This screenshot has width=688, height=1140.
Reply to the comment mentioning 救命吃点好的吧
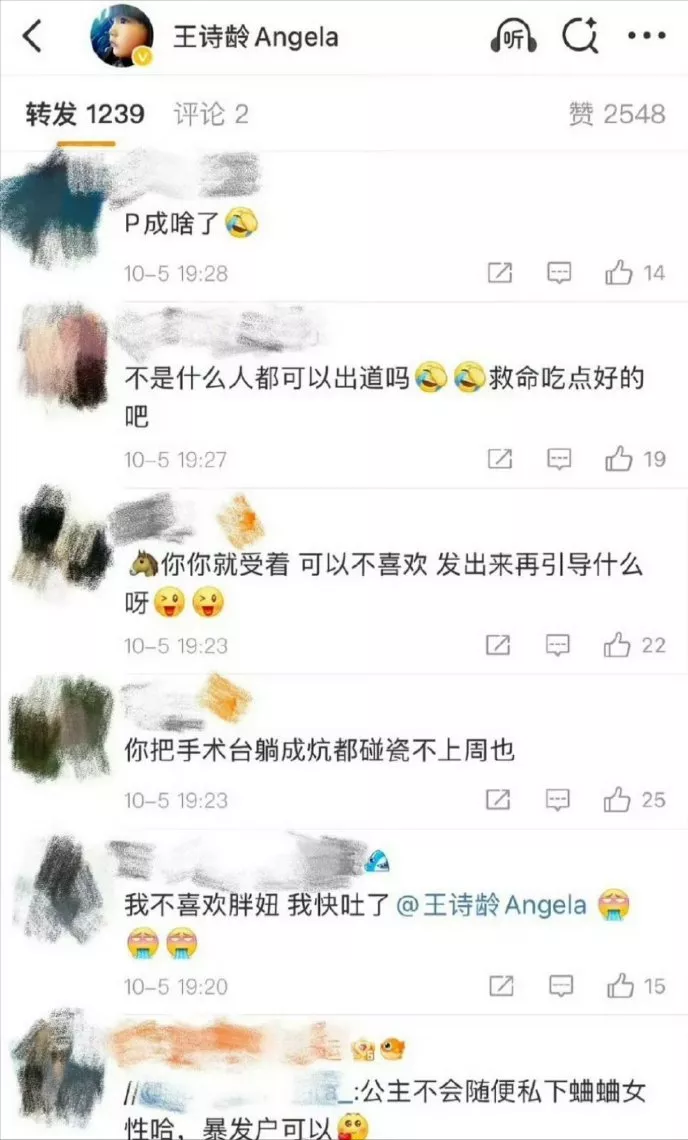559,460
